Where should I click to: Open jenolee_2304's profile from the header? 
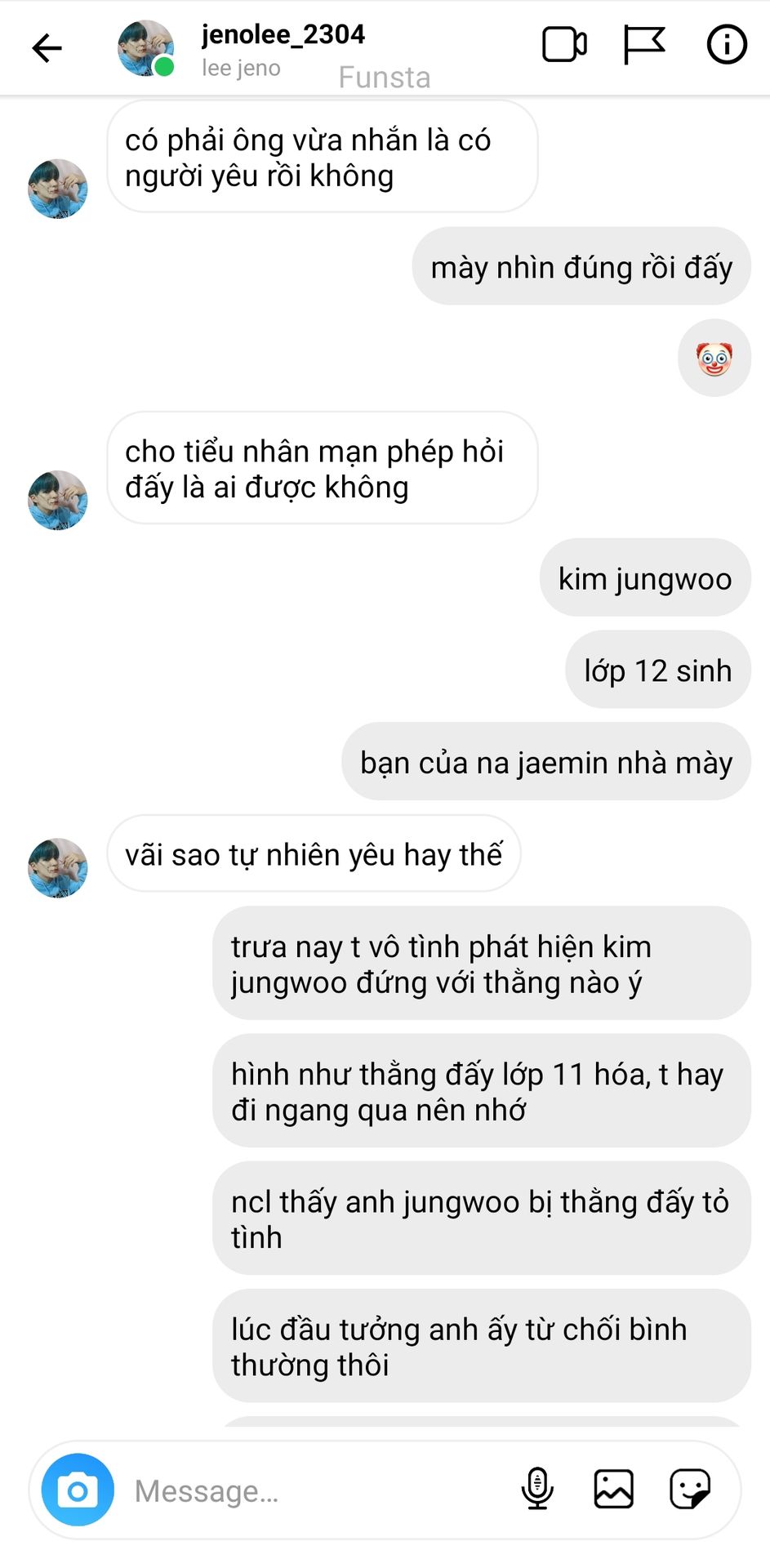(x=283, y=34)
